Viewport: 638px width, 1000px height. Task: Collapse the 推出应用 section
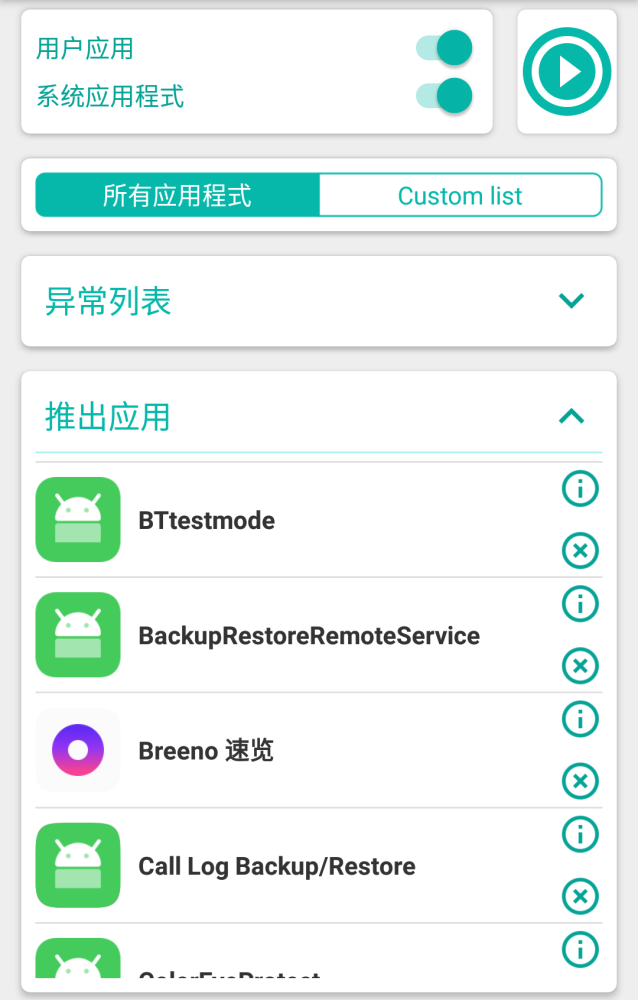(x=571, y=416)
